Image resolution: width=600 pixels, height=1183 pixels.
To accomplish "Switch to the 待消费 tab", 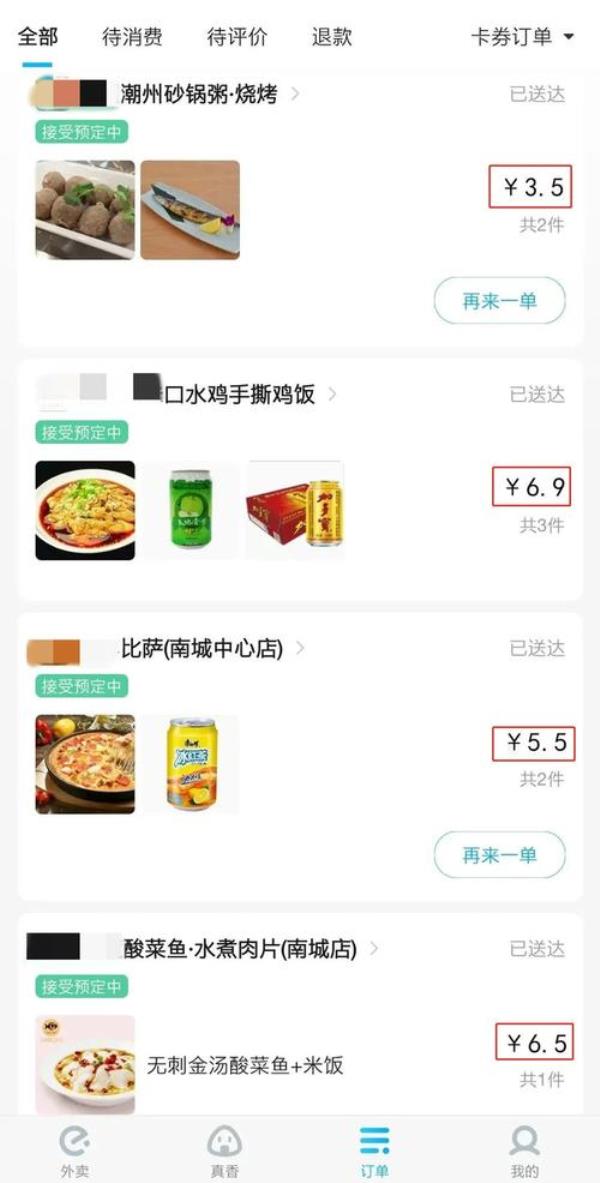I will (132, 38).
